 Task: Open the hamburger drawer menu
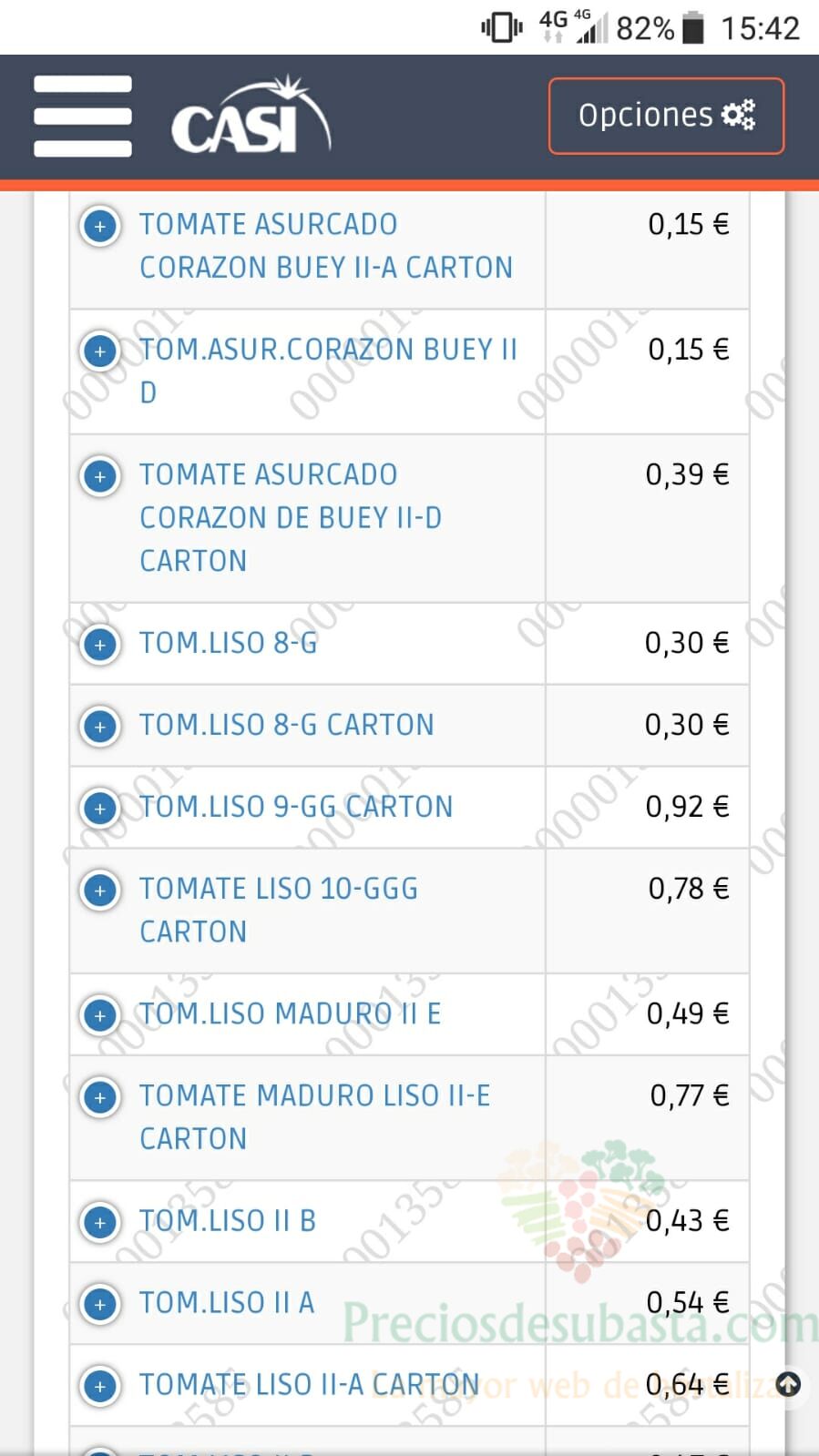83,117
